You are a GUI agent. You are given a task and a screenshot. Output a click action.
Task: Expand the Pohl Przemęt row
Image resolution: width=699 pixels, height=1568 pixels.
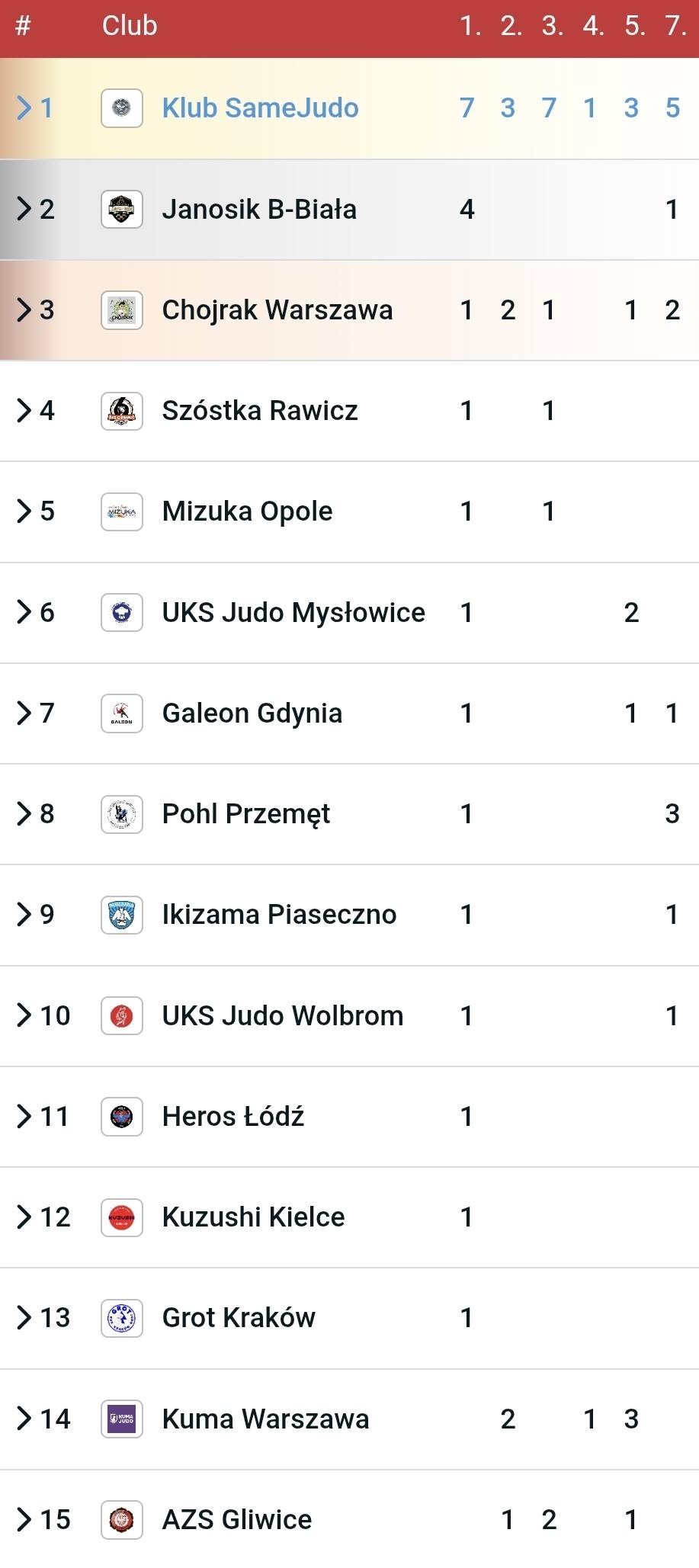click(x=24, y=813)
